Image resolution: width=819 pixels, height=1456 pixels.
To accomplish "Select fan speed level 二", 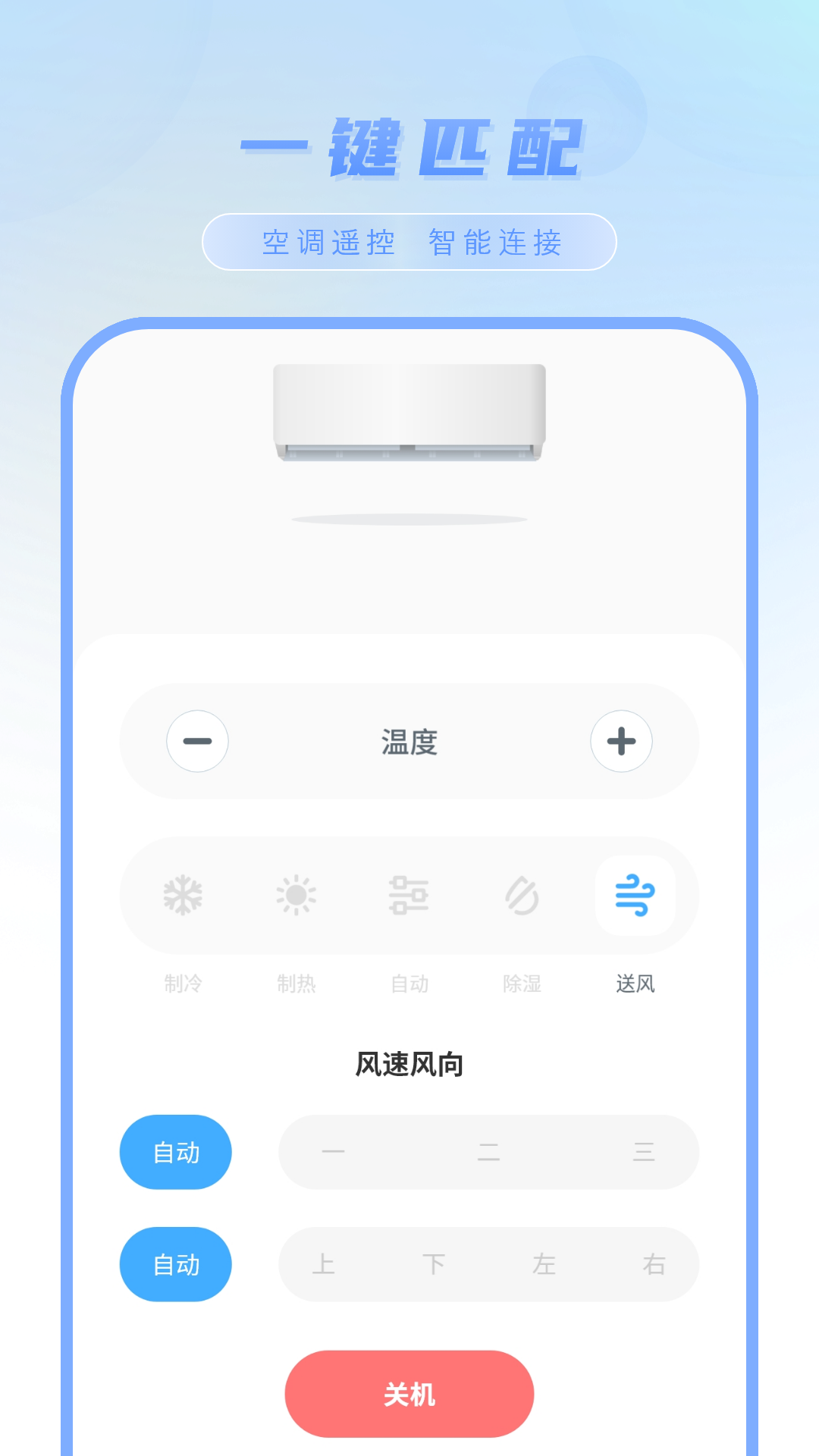I will [x=489, y=1152].
